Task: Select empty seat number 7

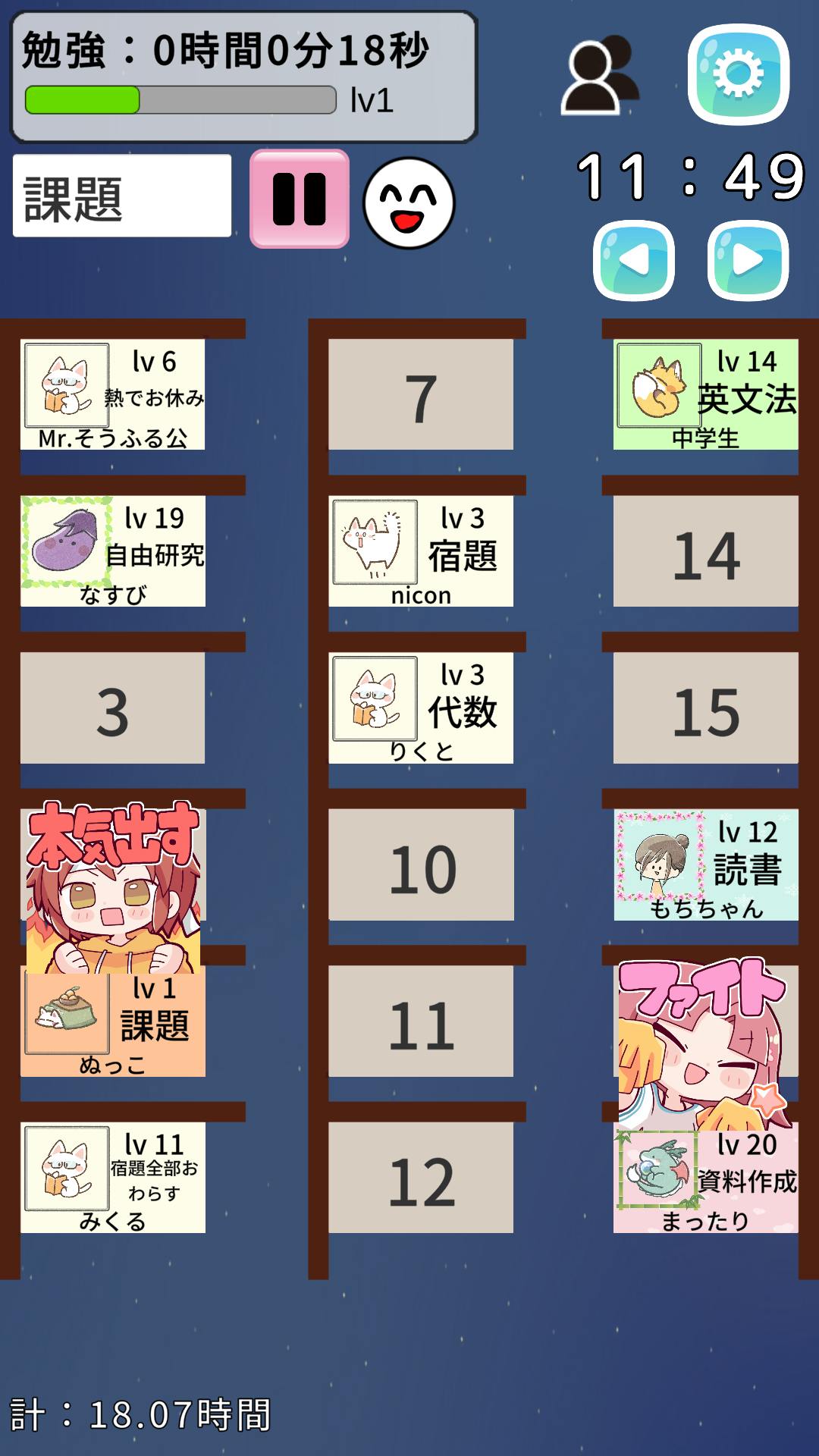Action: click(x=421, y=394)
